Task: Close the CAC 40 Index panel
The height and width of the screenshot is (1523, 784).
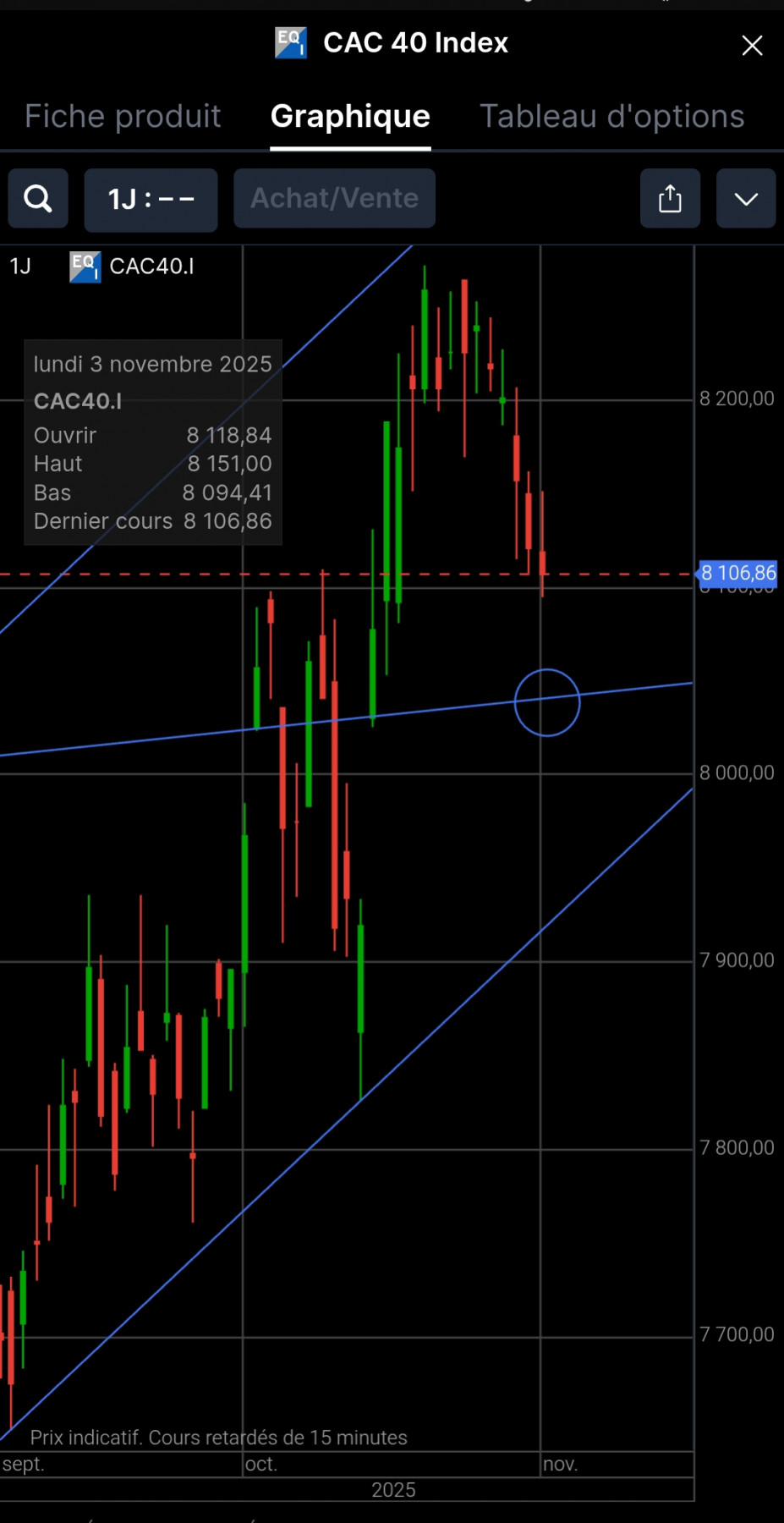Action: pyautogui.click(x=751, y=46)
